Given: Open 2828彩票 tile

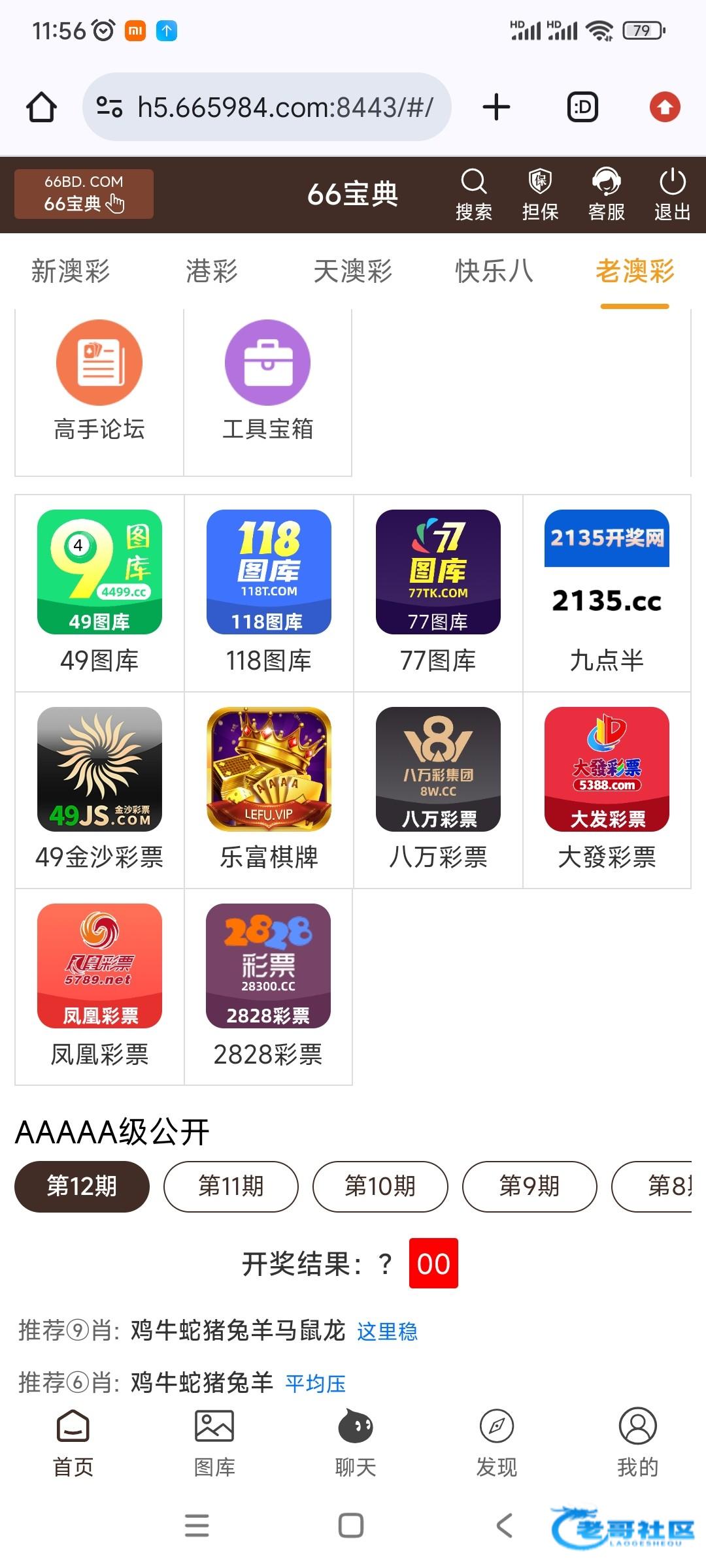Looking at the screenshot, I should 268,985.
